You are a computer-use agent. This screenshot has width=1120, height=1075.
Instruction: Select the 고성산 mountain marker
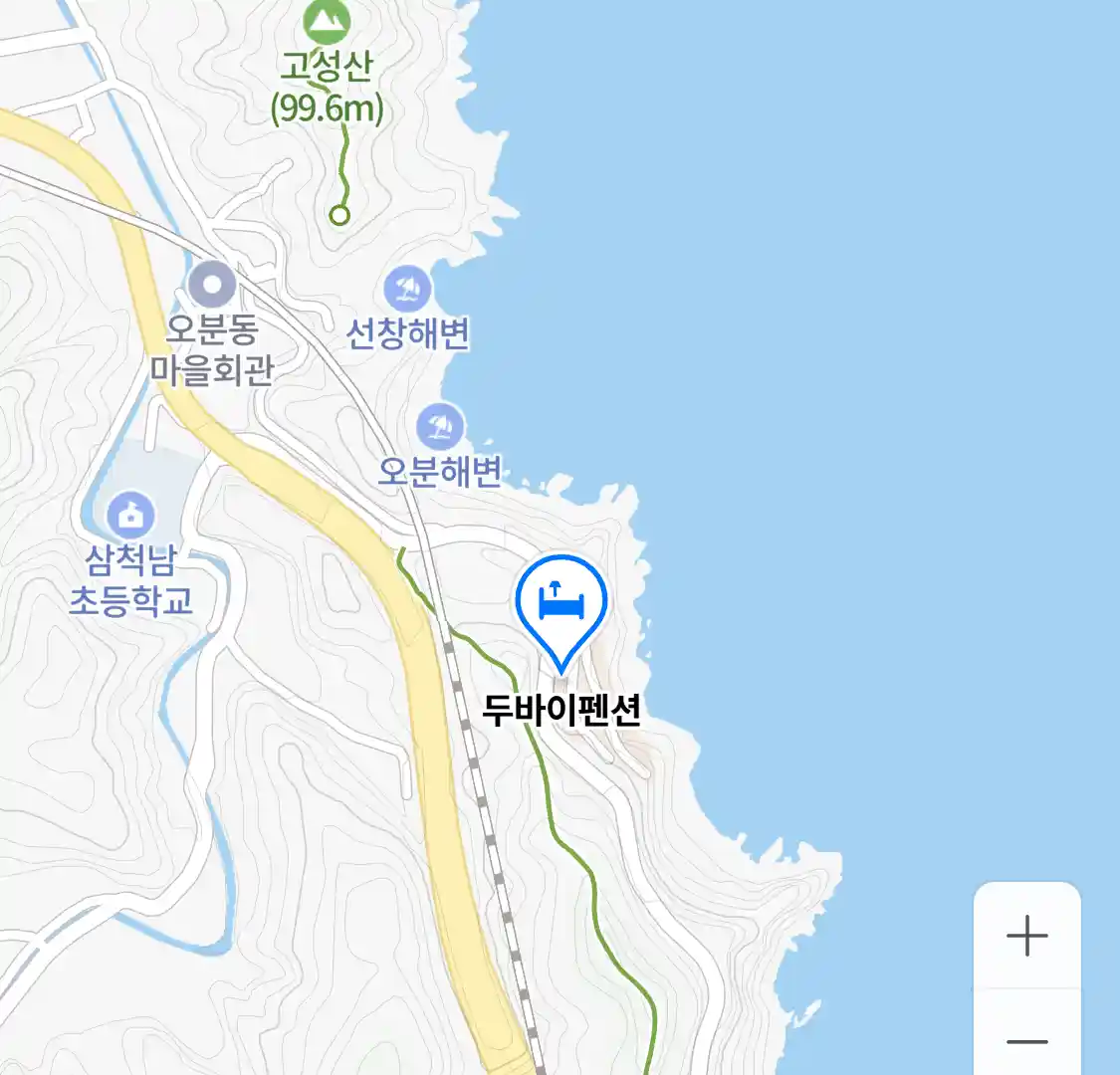(326, 22)
